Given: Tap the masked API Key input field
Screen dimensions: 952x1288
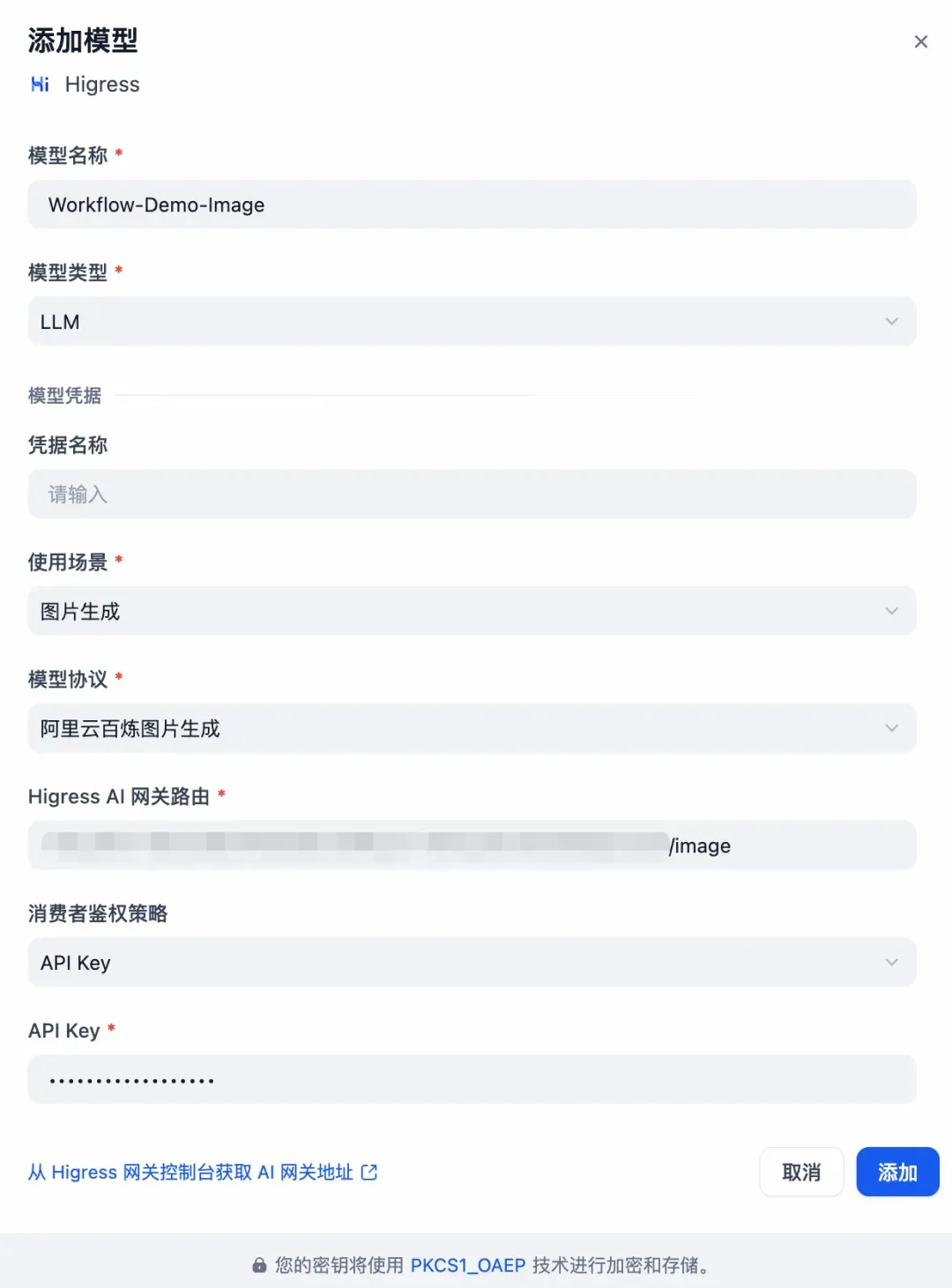Looking at the screenshot, I should (x=472, y=1080).
